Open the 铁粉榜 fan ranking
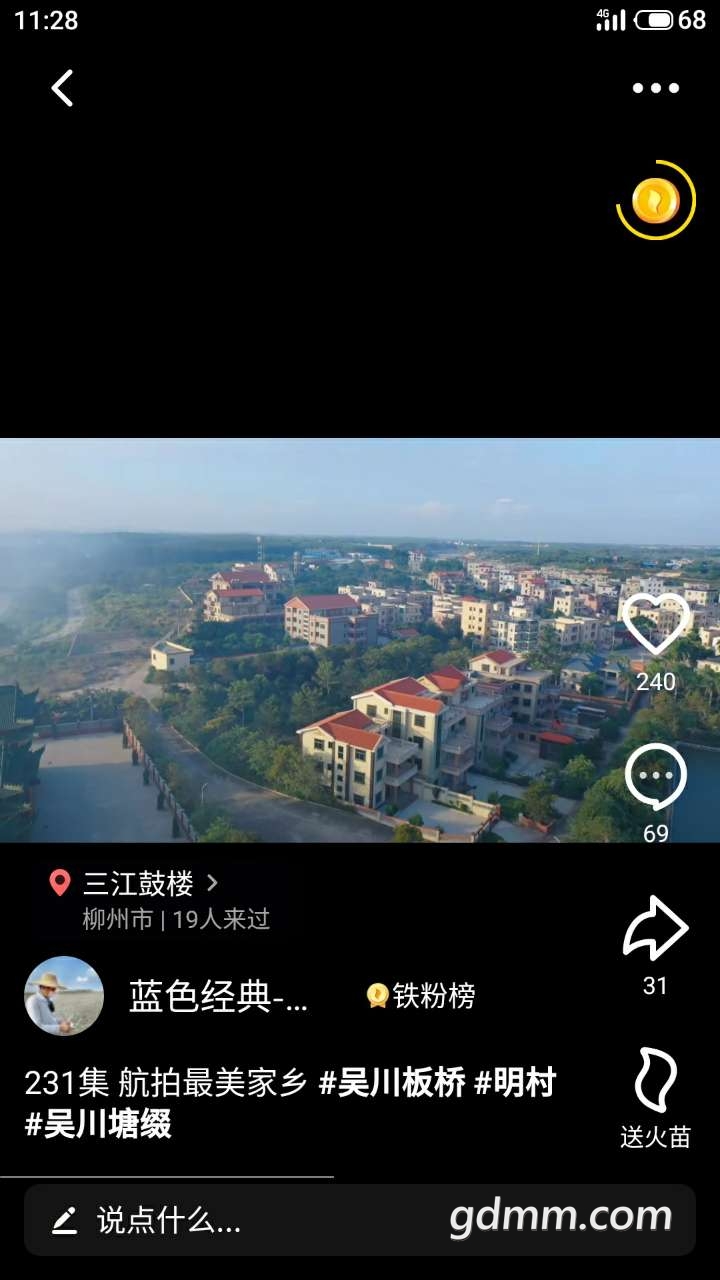The width and height of the screenshot is (720, 1280). (421, 996)
